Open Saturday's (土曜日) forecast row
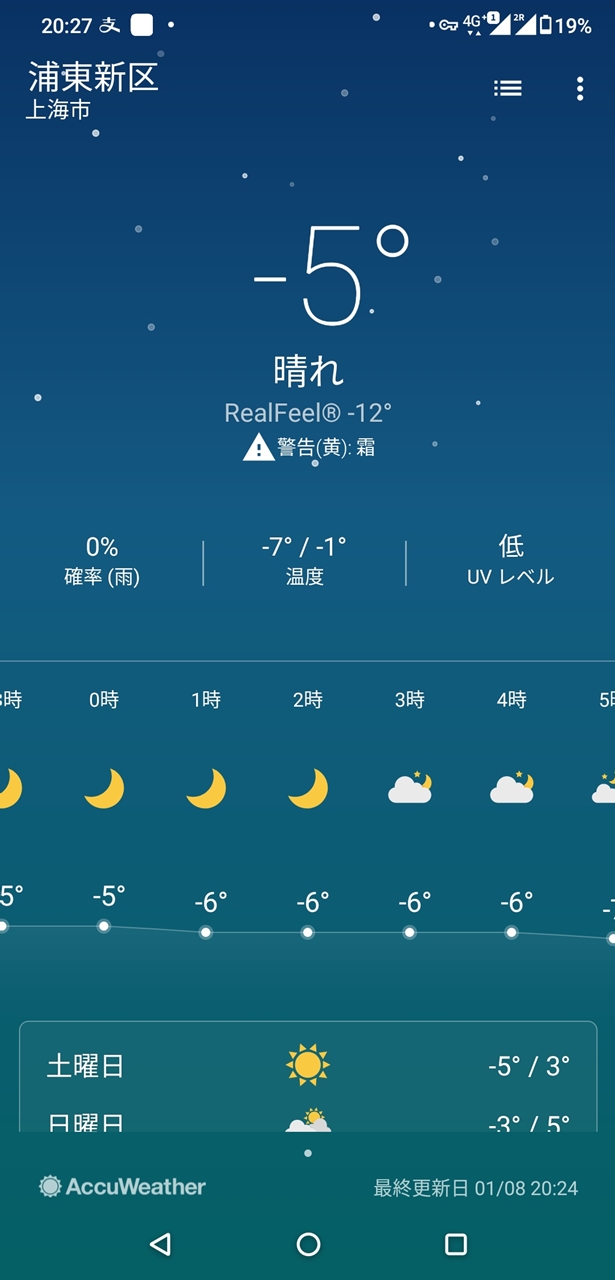 tap(308, 1066)
